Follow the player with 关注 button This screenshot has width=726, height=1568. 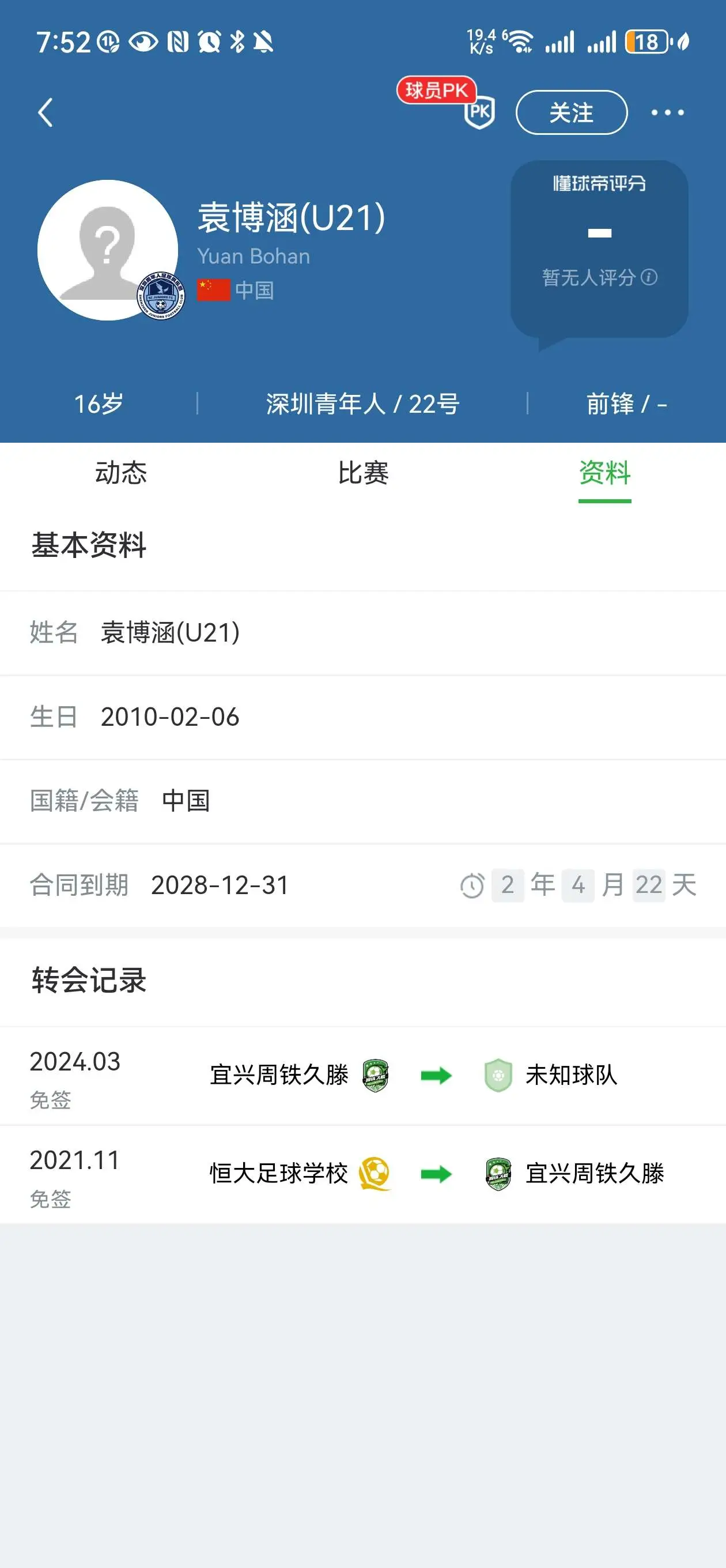pos(571,112)
